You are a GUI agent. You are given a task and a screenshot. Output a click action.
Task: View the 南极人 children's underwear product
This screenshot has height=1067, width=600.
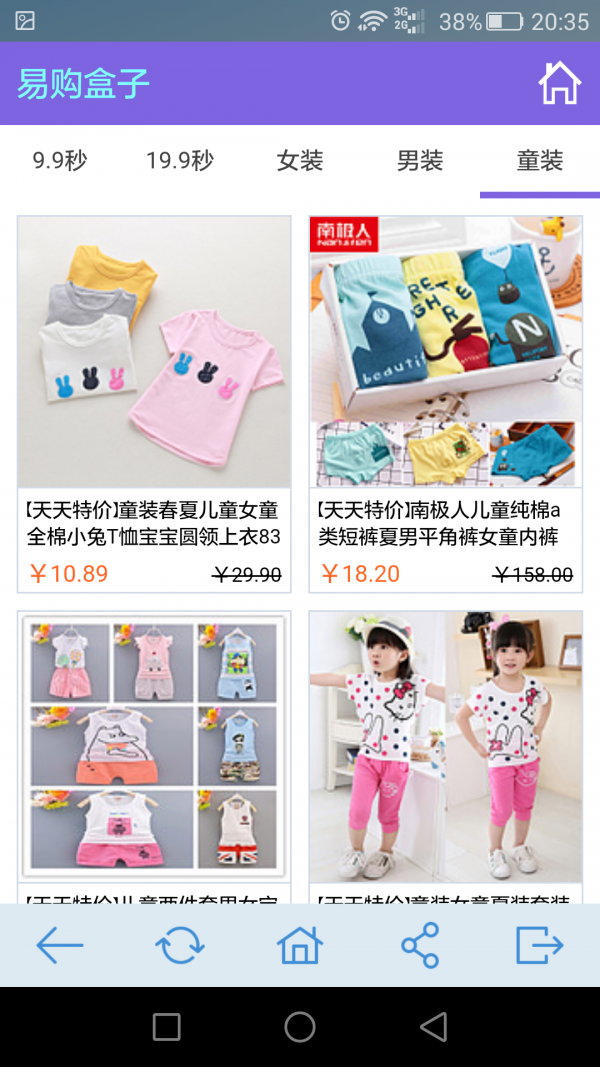(x=446, y=353)
